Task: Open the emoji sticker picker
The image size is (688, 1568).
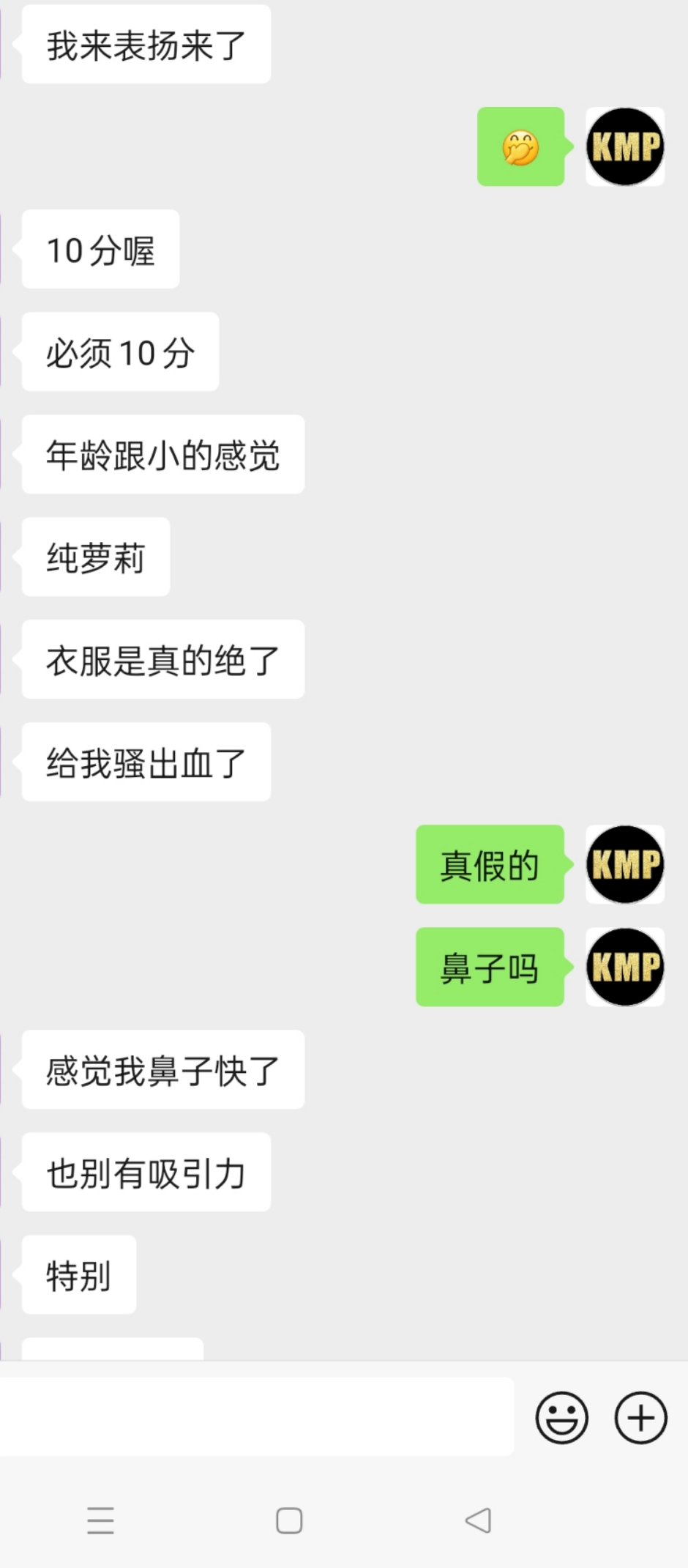Action: (x=561, y=1418)
